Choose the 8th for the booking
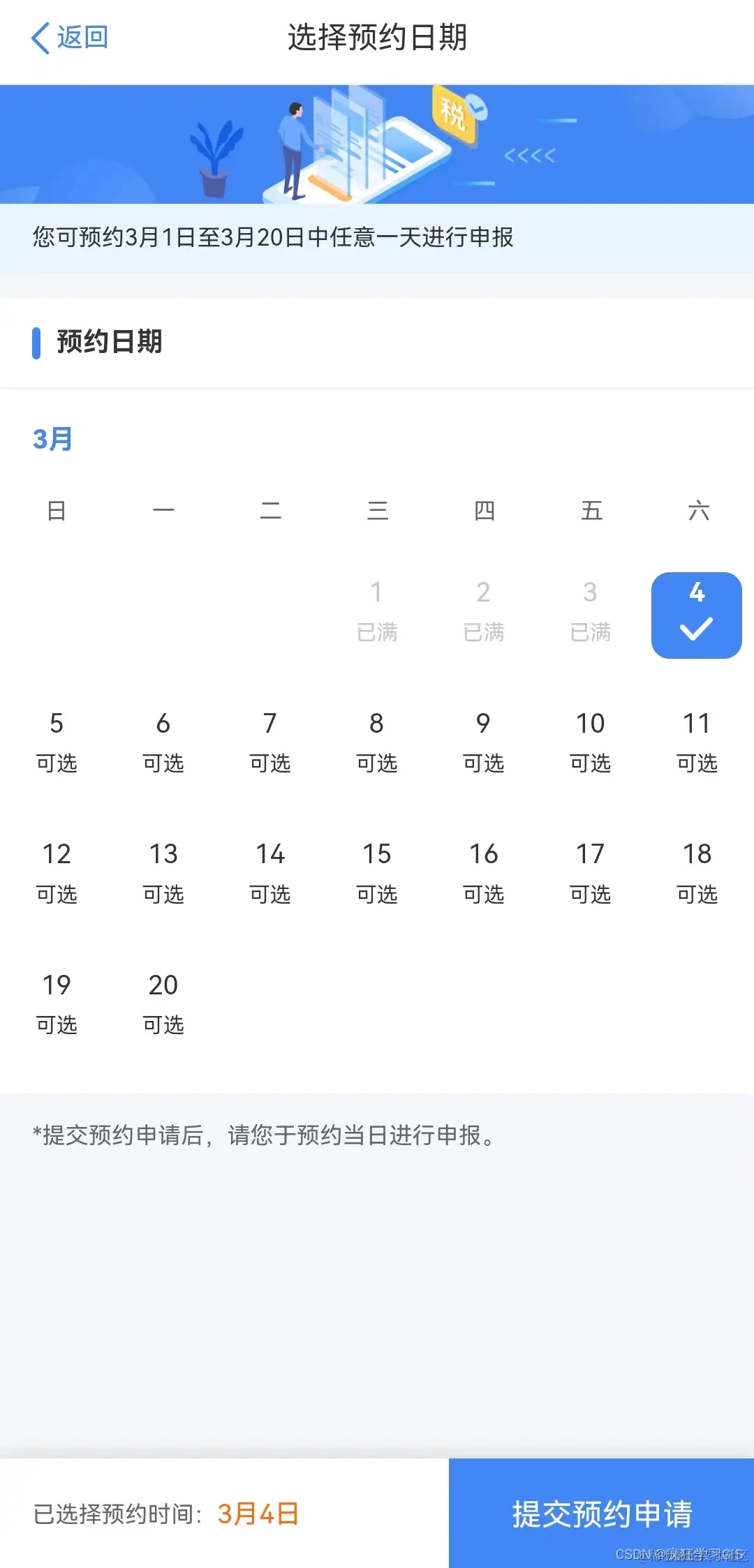The image size is (754, 1568). (377, 742)
